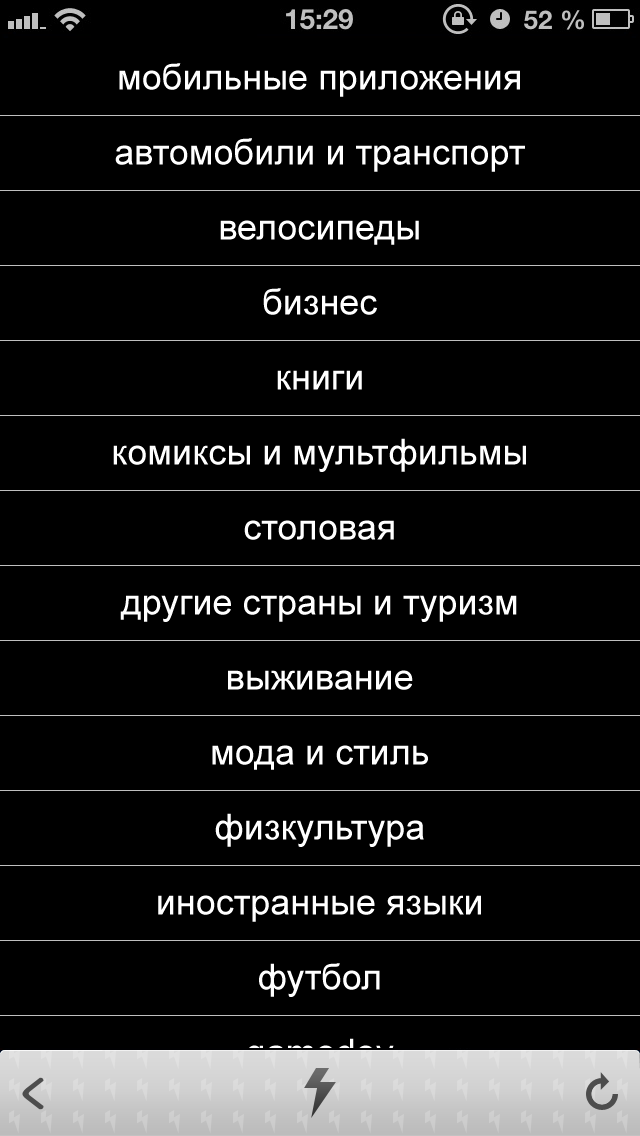Open the мобильные приложения category
This screenshot has width=640, height=1136.
(320, 78)
